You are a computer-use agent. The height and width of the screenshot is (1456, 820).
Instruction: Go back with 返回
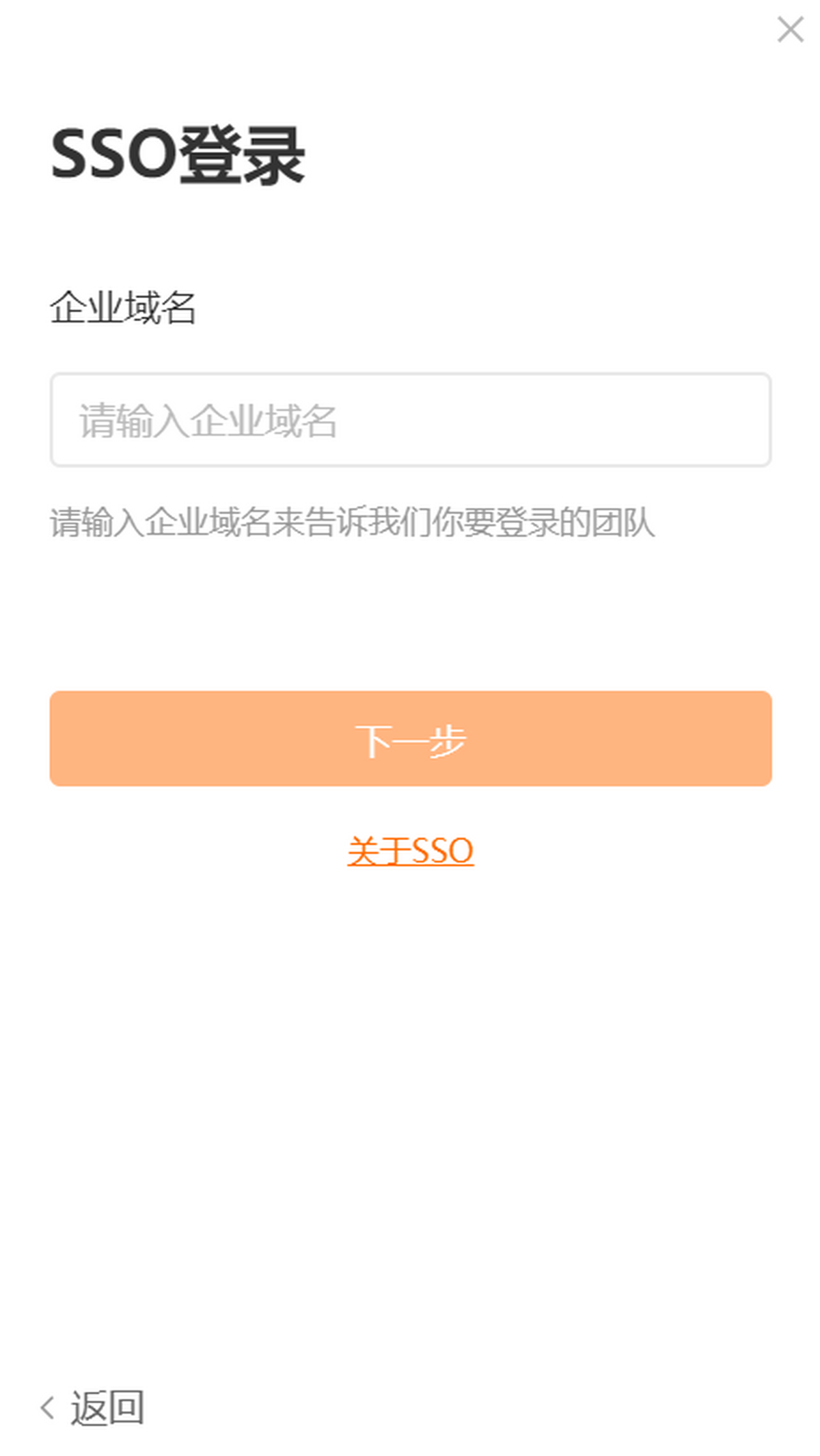pos(92,1408)
